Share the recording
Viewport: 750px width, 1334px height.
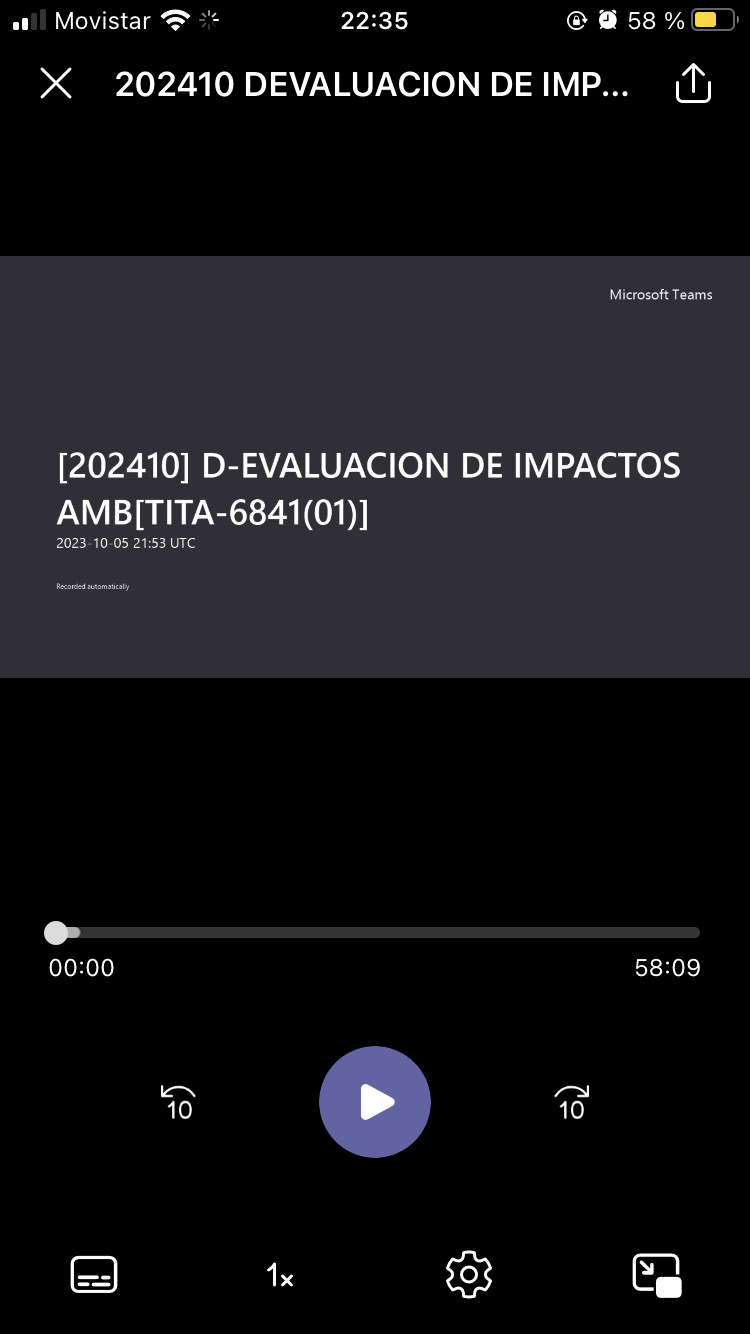(x=693, y=84)
